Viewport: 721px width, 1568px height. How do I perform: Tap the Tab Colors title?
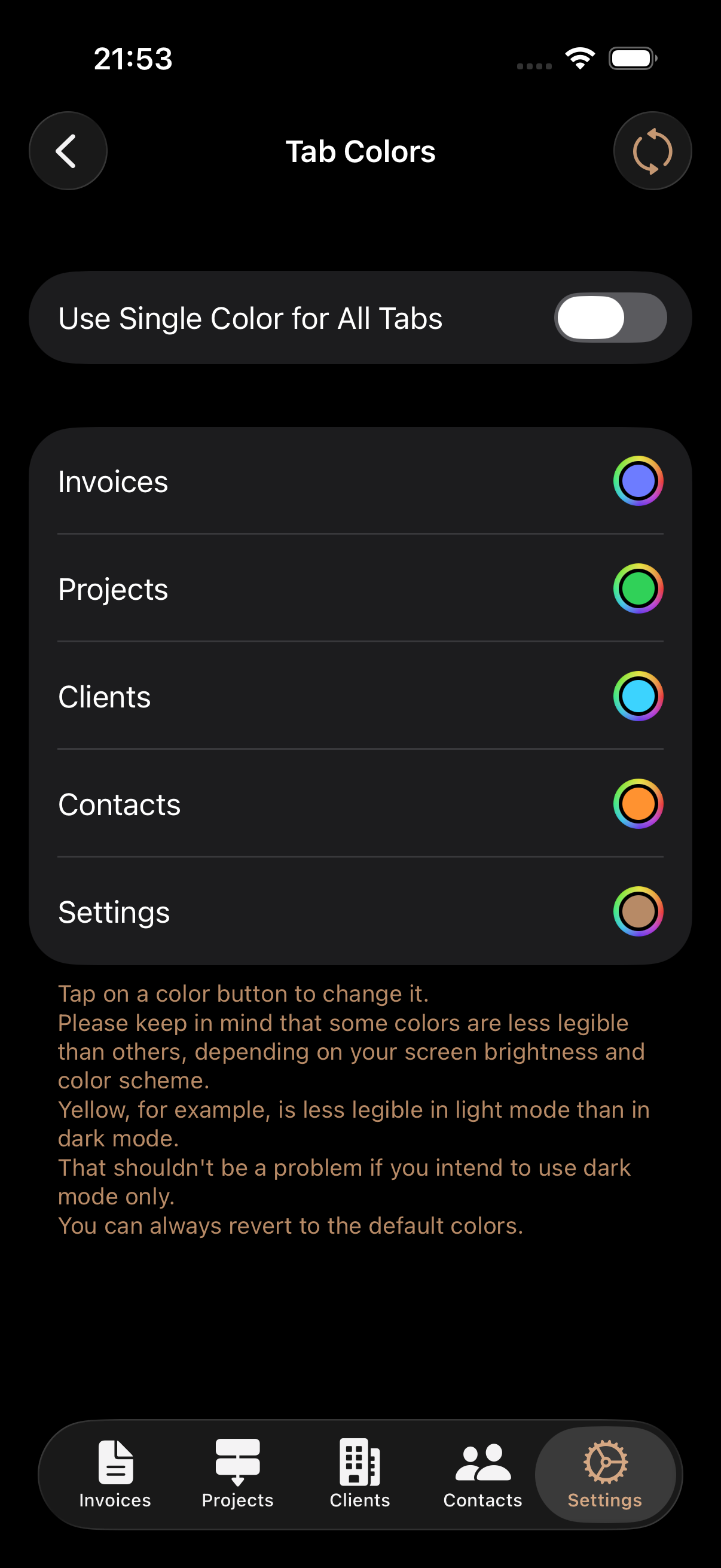[x=360, y=150]
